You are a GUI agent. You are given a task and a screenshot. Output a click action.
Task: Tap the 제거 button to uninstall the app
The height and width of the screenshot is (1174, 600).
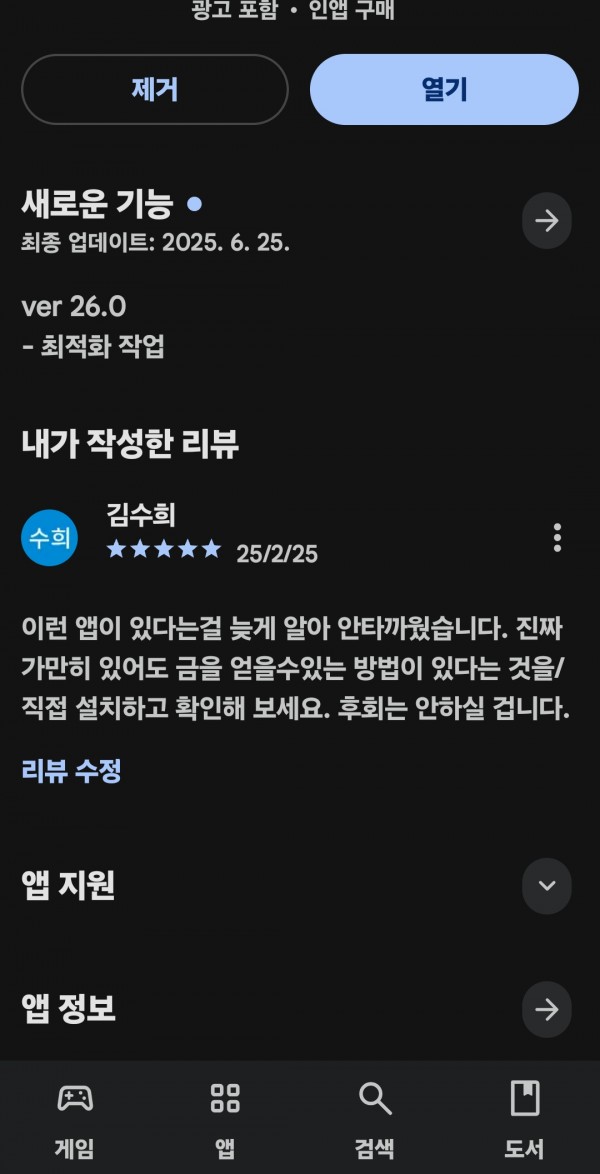click(154, 89)
